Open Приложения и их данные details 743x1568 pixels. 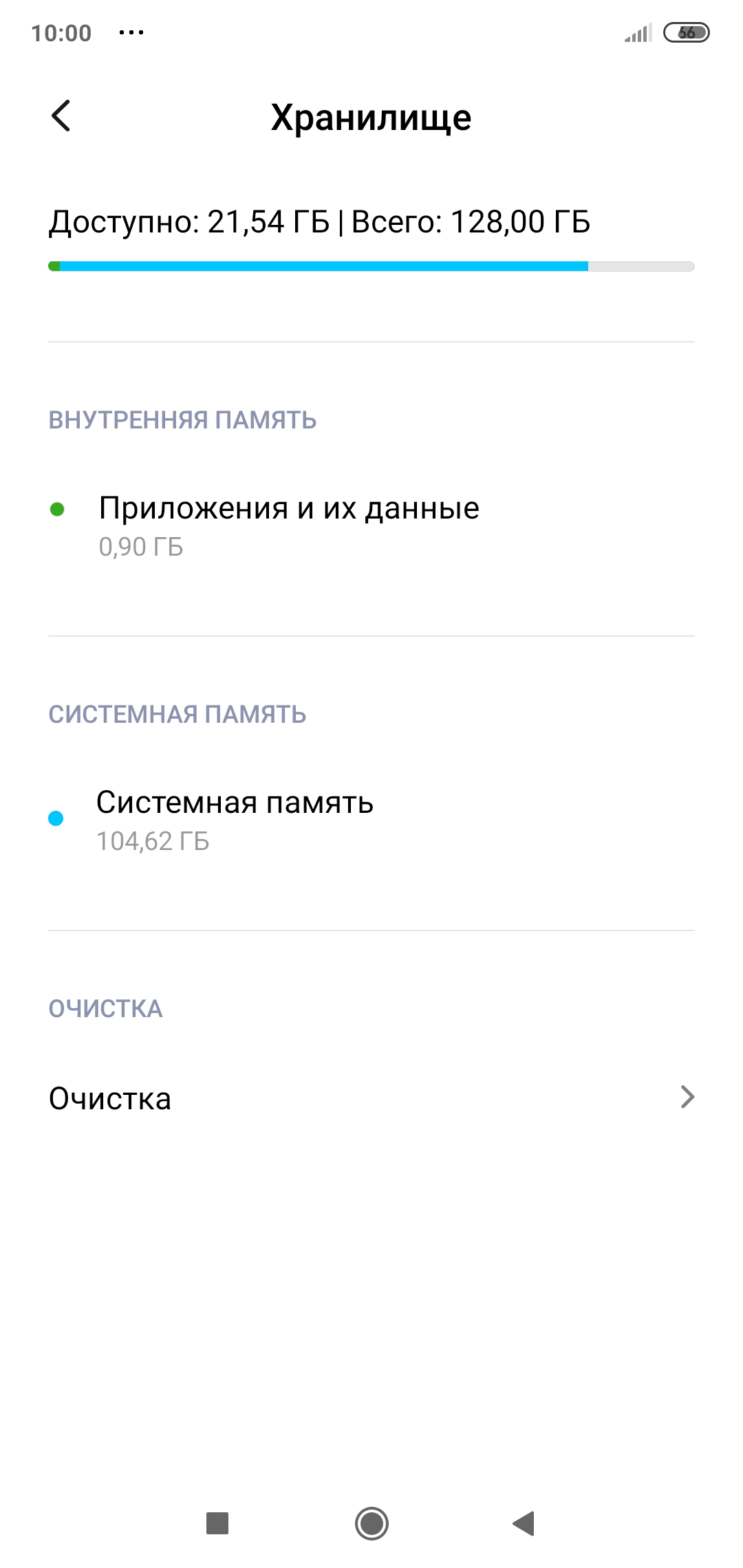[289, 525]
